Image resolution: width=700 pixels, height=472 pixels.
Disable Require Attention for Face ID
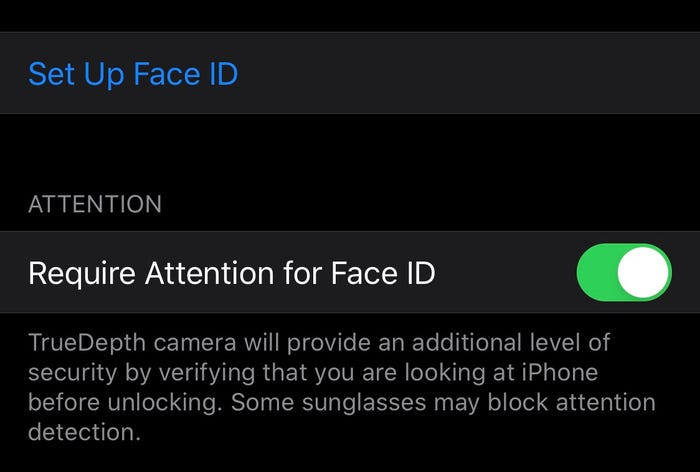pos(623,272)
